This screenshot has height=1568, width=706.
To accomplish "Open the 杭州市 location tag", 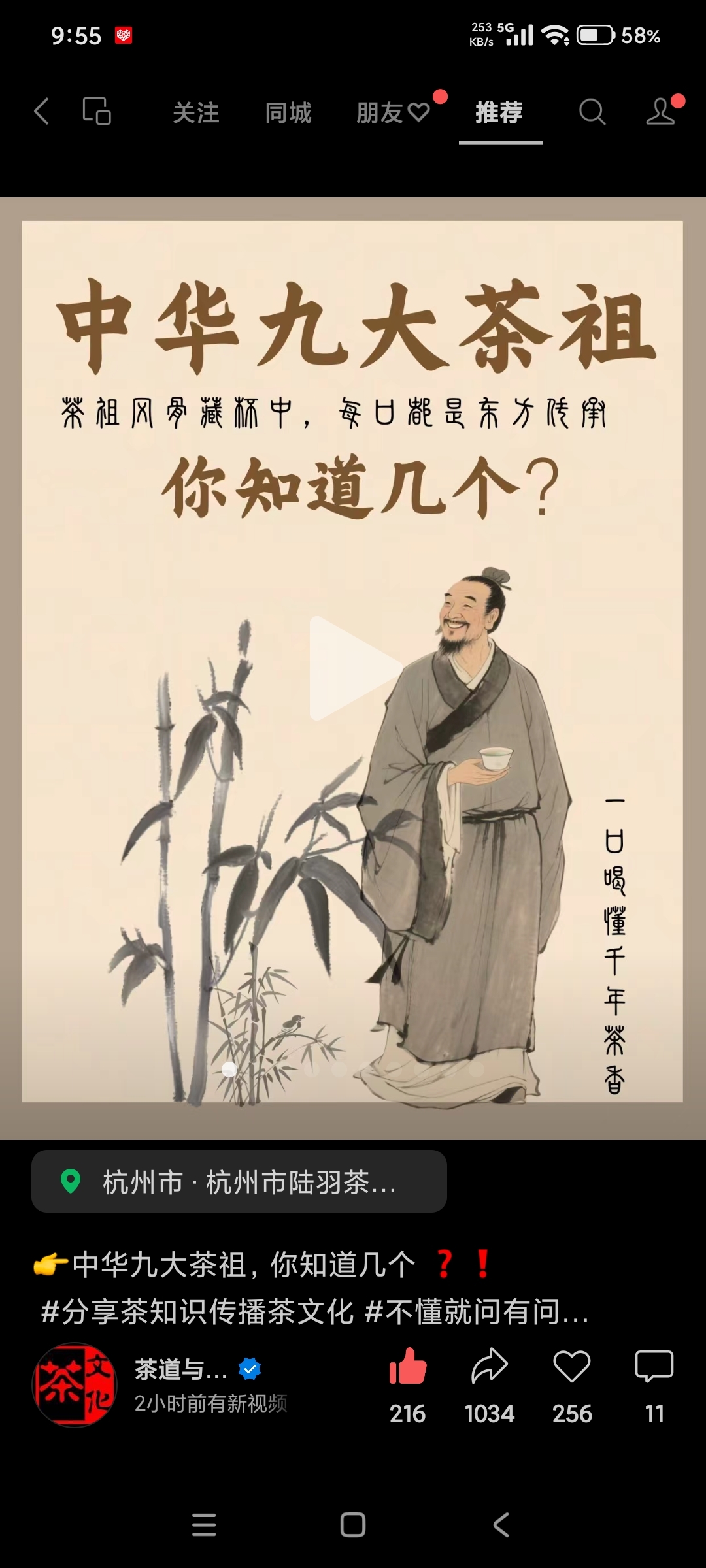I will 239,1182.
